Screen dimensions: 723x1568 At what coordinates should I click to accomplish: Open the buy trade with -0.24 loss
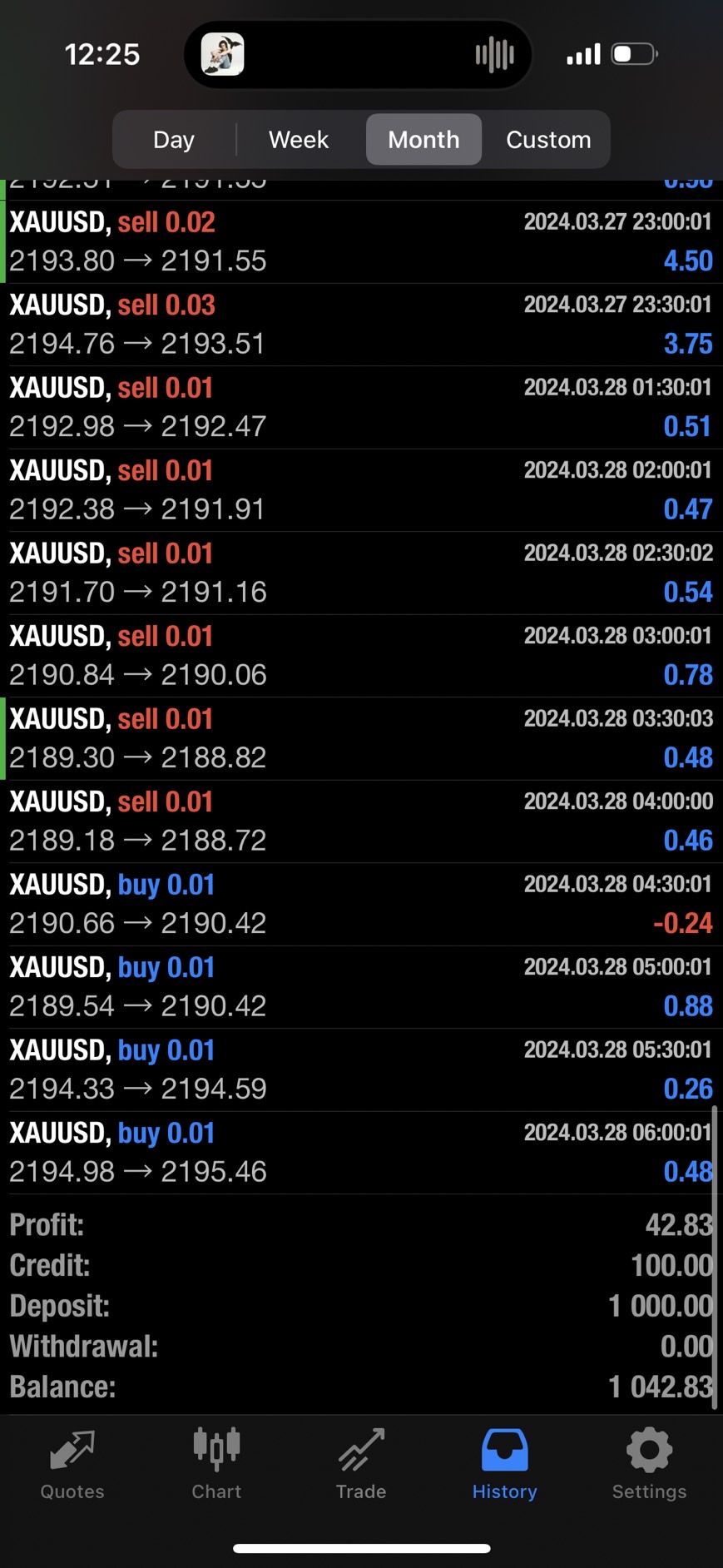(x=361, y=904)
